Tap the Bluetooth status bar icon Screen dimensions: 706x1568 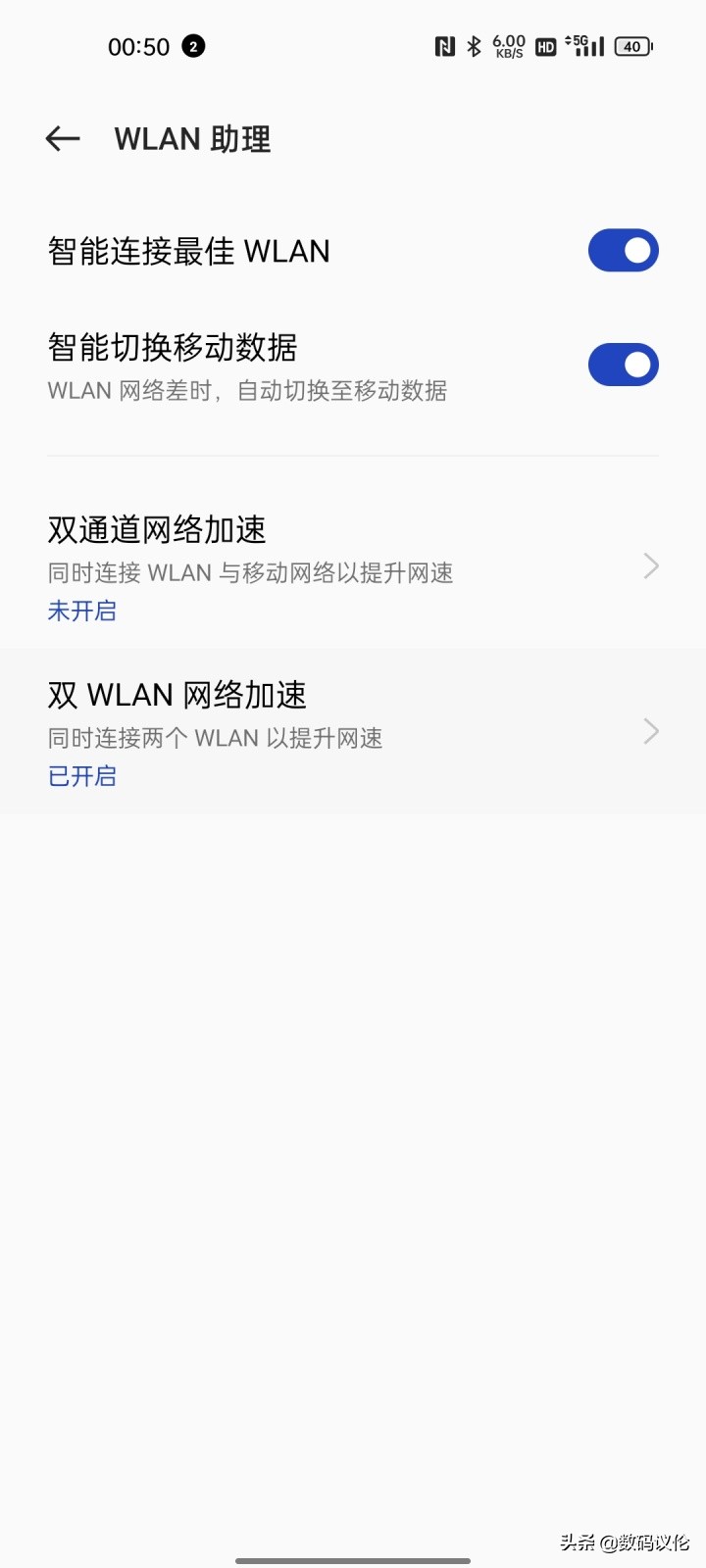coord(472,45)
